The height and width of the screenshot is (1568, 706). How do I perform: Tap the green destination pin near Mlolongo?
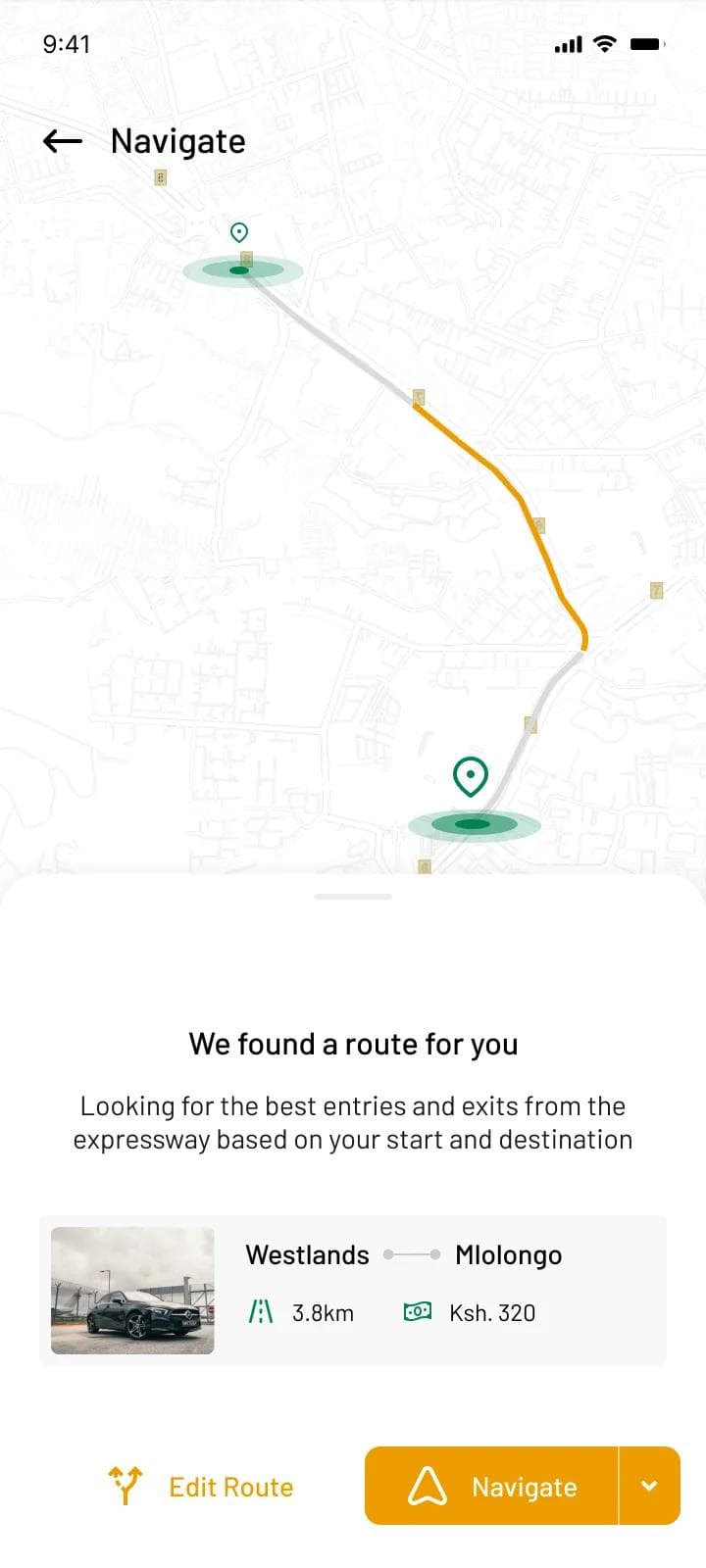tap(470, 776)
